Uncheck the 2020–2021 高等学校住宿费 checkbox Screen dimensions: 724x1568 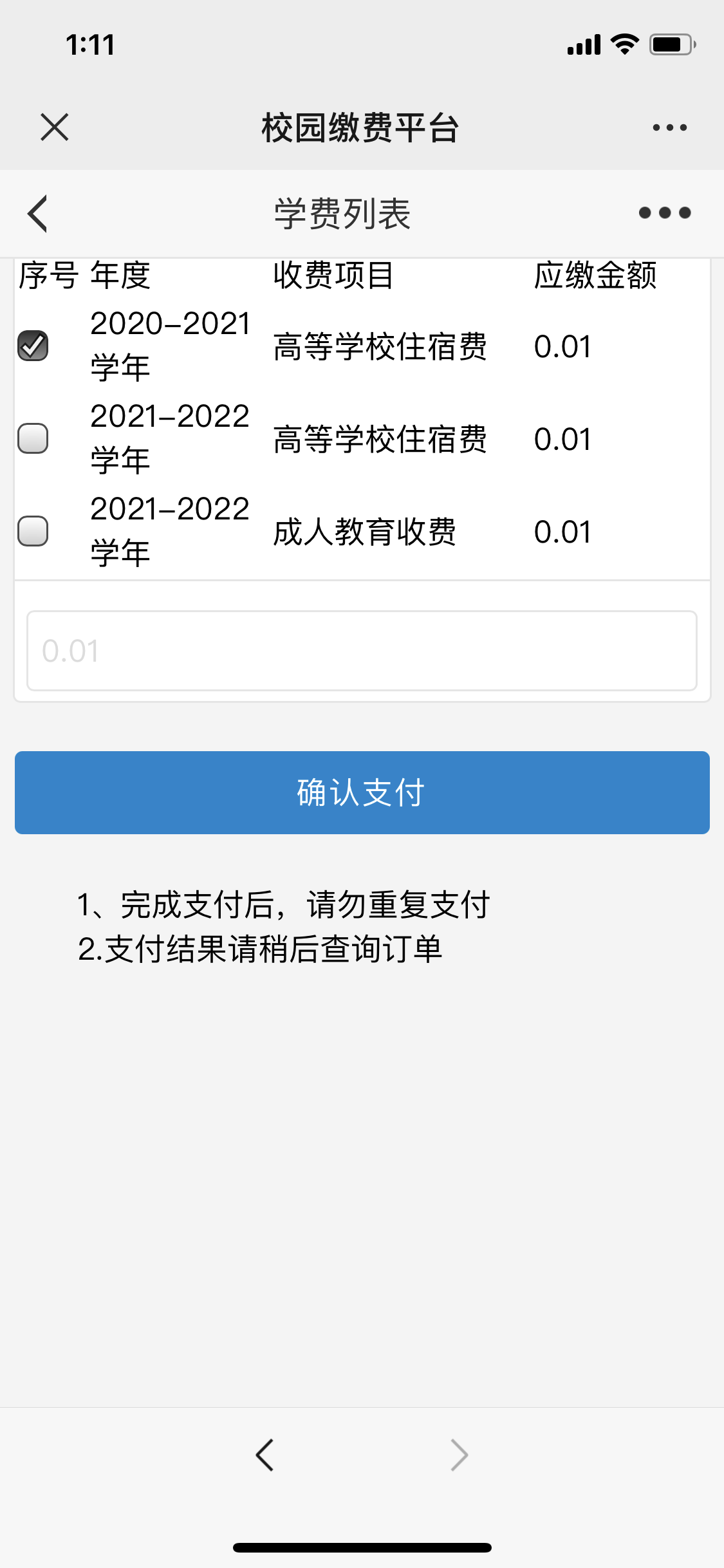(x=33, y=346)
